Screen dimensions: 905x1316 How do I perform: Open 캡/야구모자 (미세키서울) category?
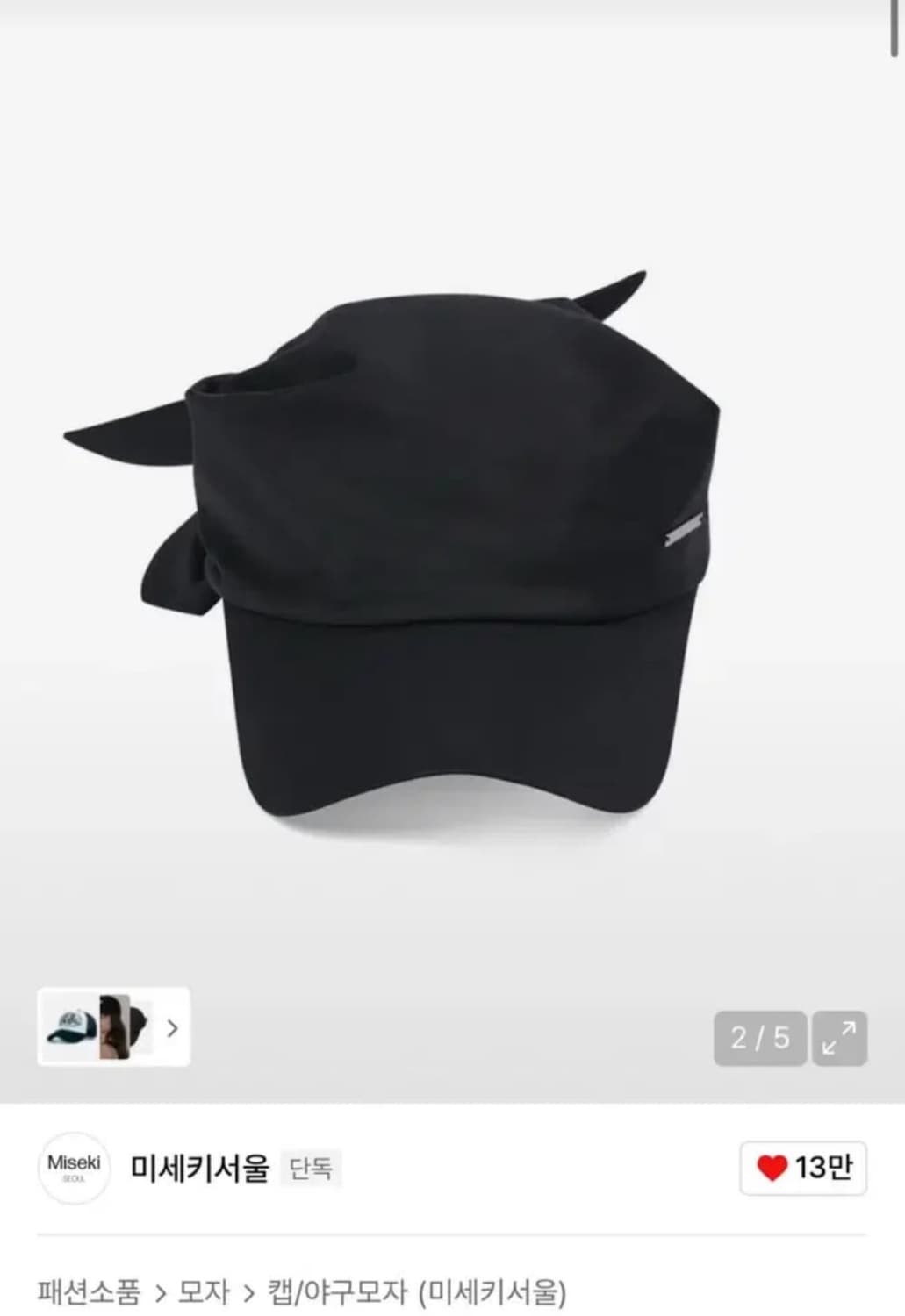pos(417,1291)
